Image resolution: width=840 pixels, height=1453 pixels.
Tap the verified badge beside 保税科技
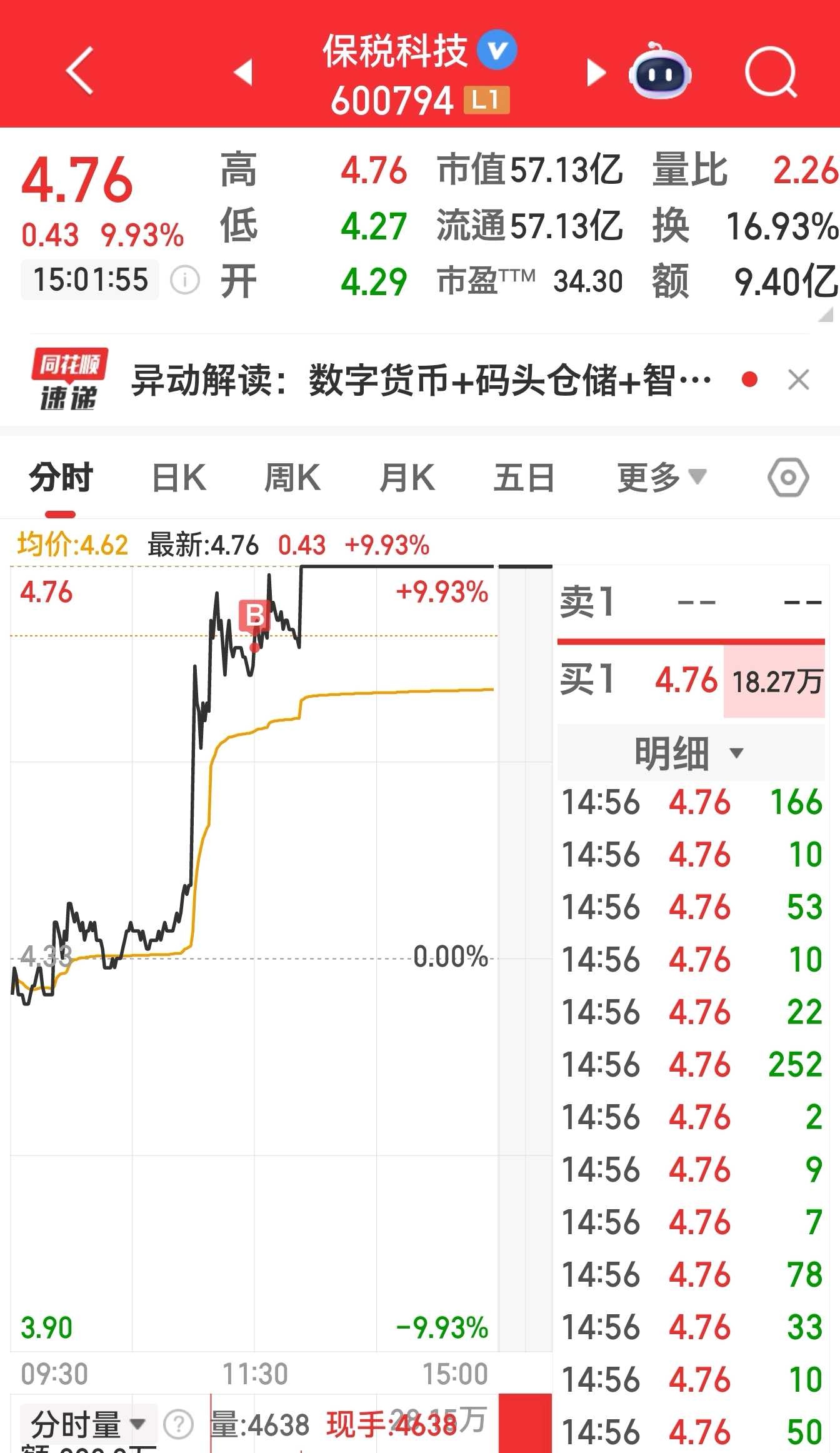point(497,49)
